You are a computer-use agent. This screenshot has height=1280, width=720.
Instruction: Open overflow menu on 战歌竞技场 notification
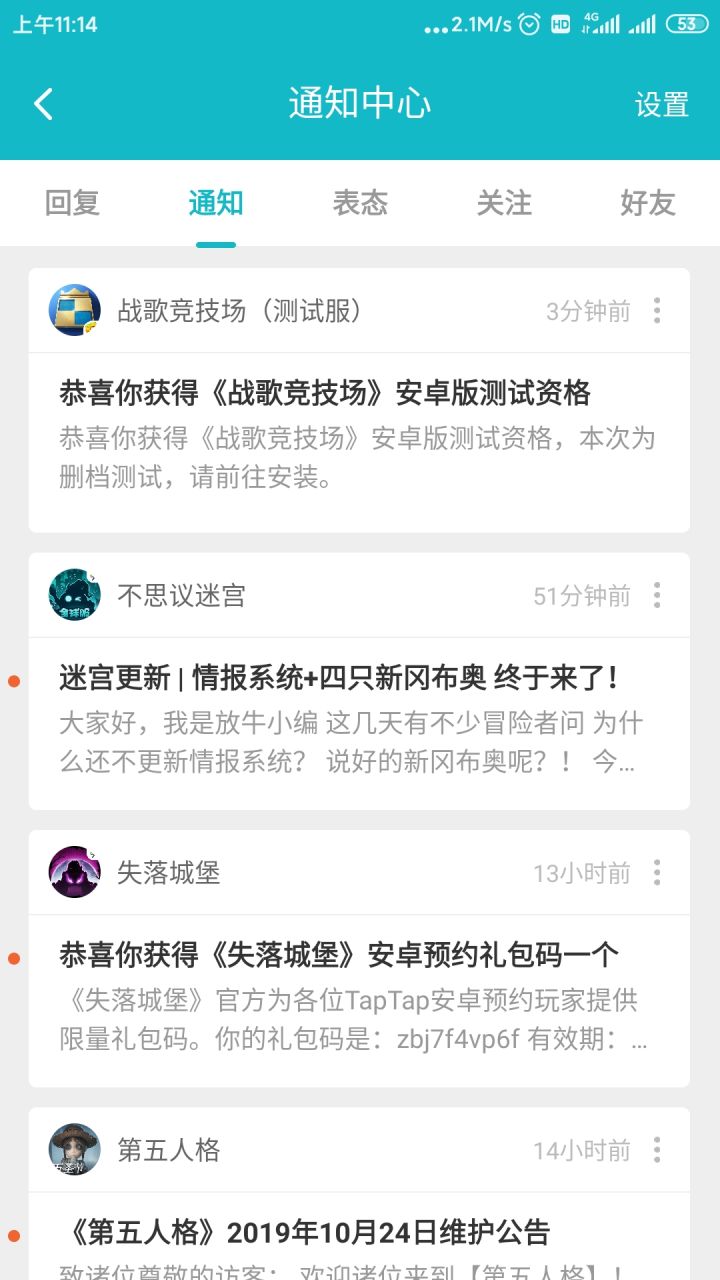[657, 311]
